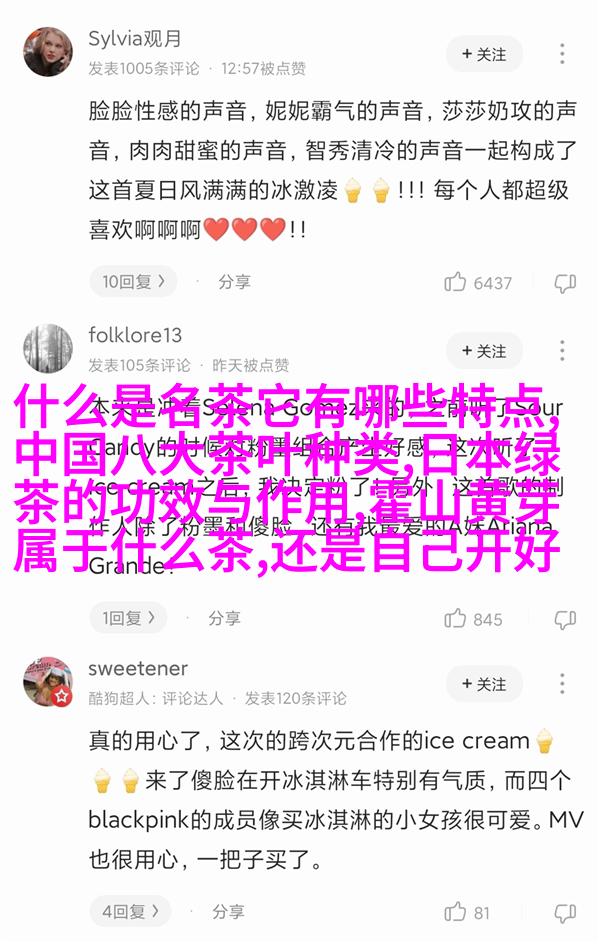Follow Sylvia观月
The image size is (600, 944).
484,54
